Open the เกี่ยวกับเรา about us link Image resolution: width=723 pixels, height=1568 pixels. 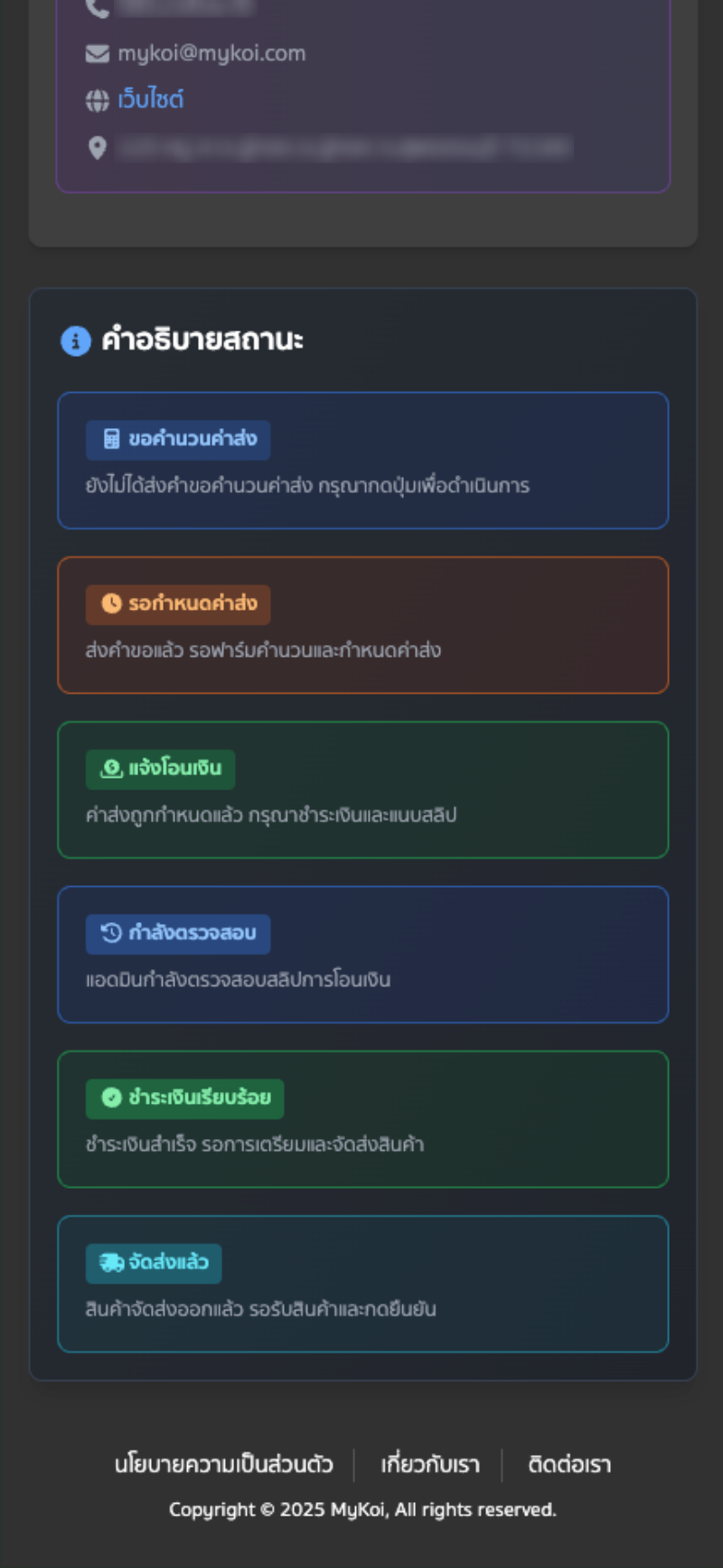(430, 1464)
